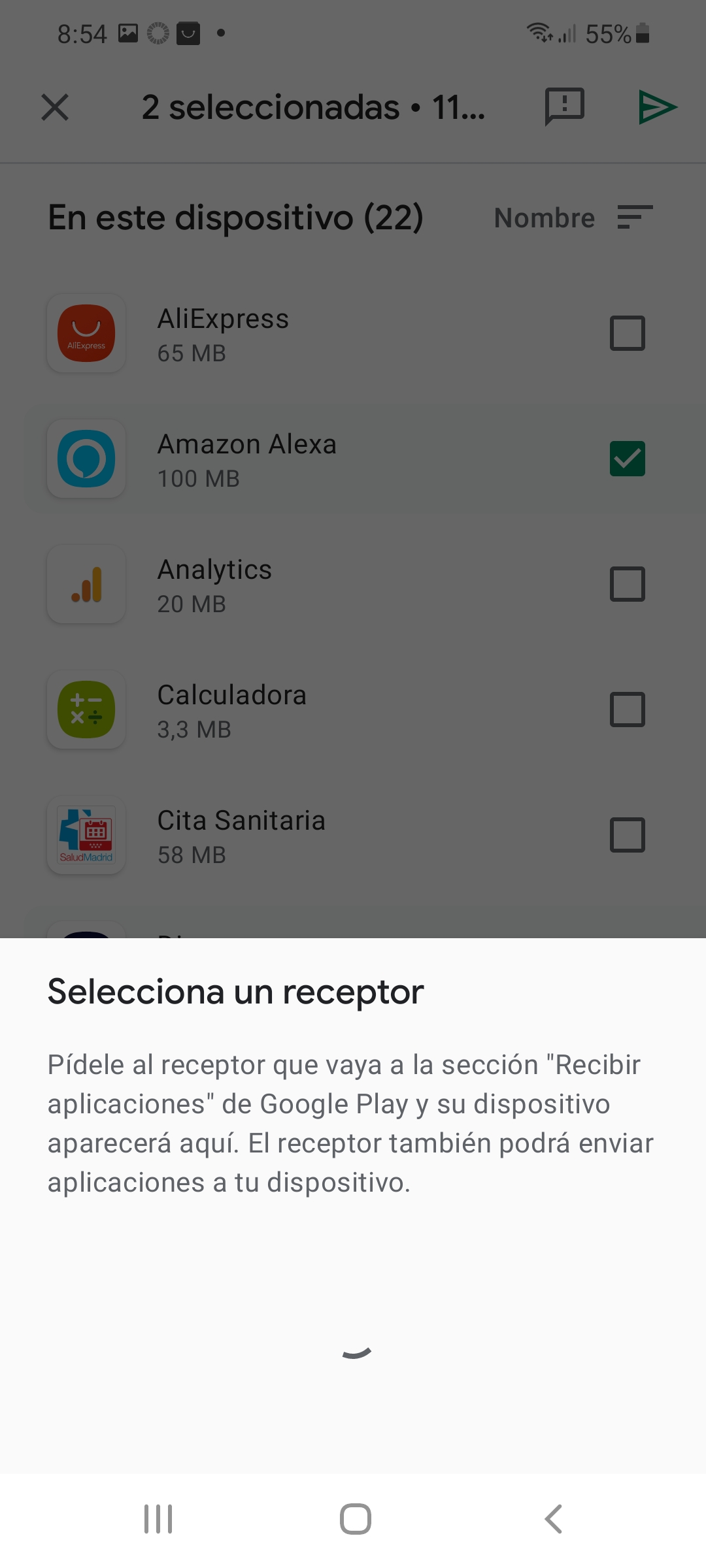Enable the Analytics checkbox
This screenshot has height=1568, width=706.
(x=628, y=584)
